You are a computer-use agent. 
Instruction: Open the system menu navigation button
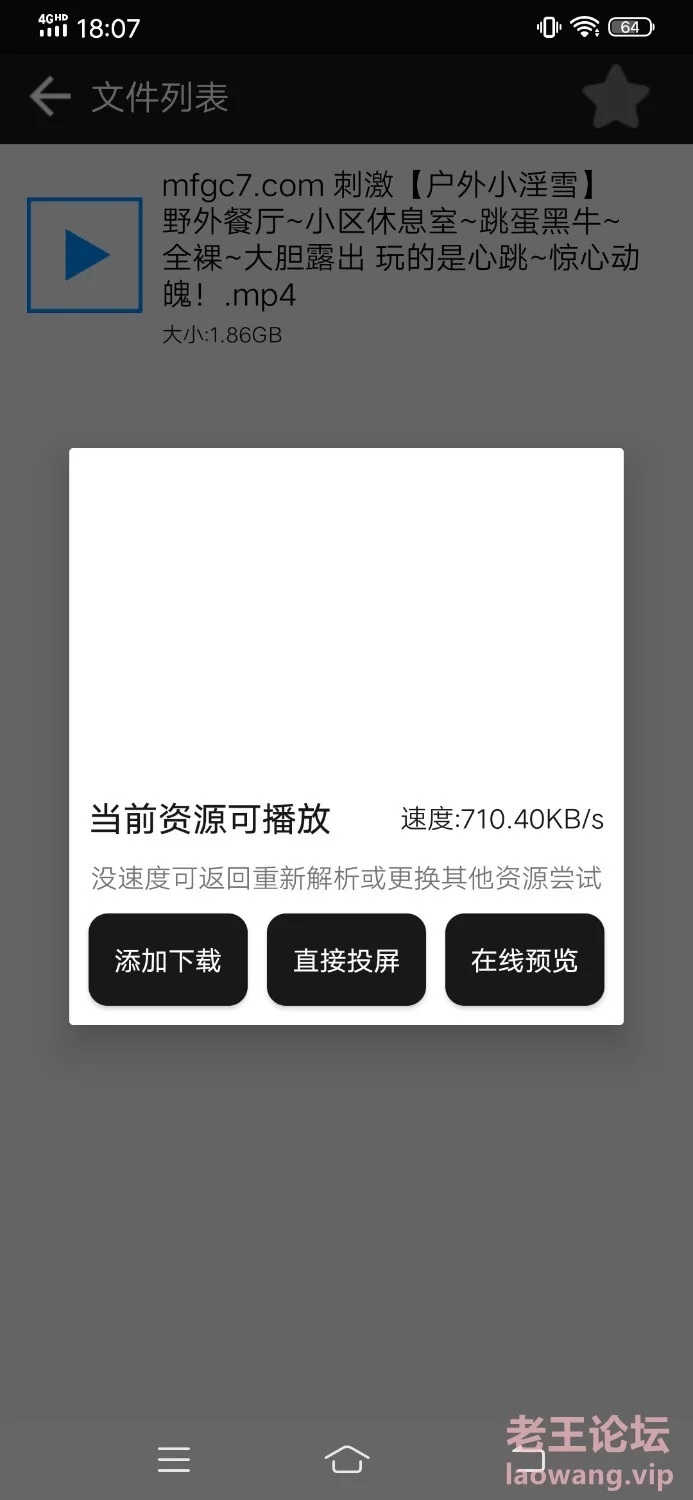coord(174,1459)
